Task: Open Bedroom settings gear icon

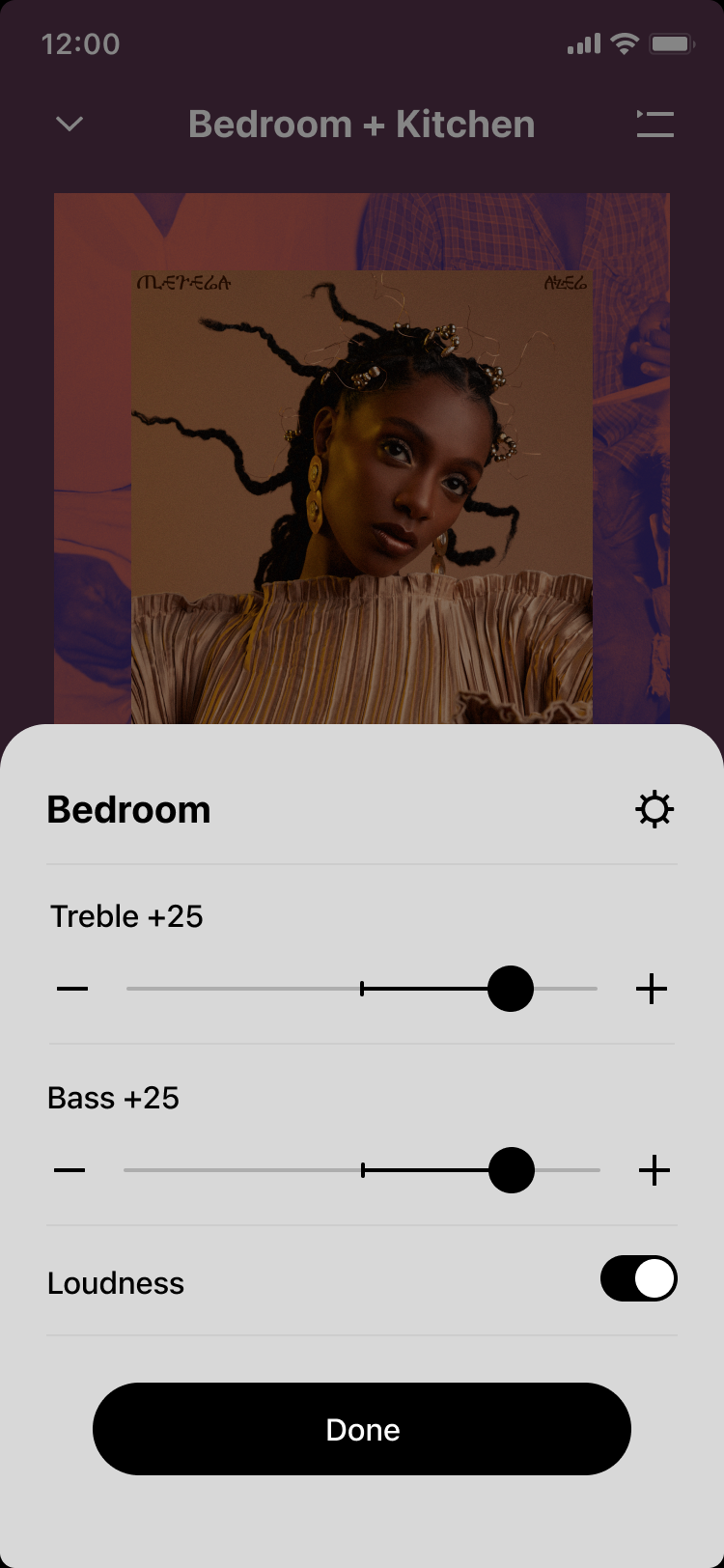Action: (654, 809)
